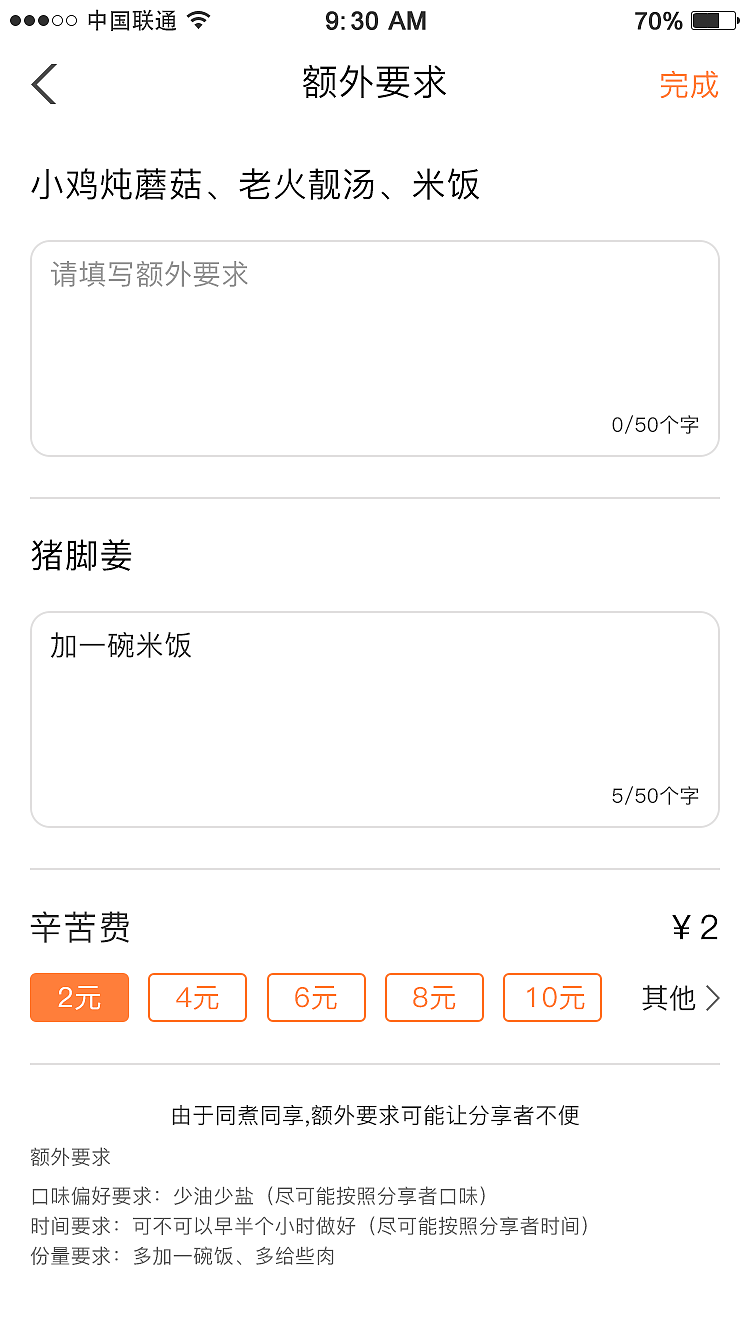Pick 6元 as the 辛苦费
750x1334 pixels.
point(316,997)
